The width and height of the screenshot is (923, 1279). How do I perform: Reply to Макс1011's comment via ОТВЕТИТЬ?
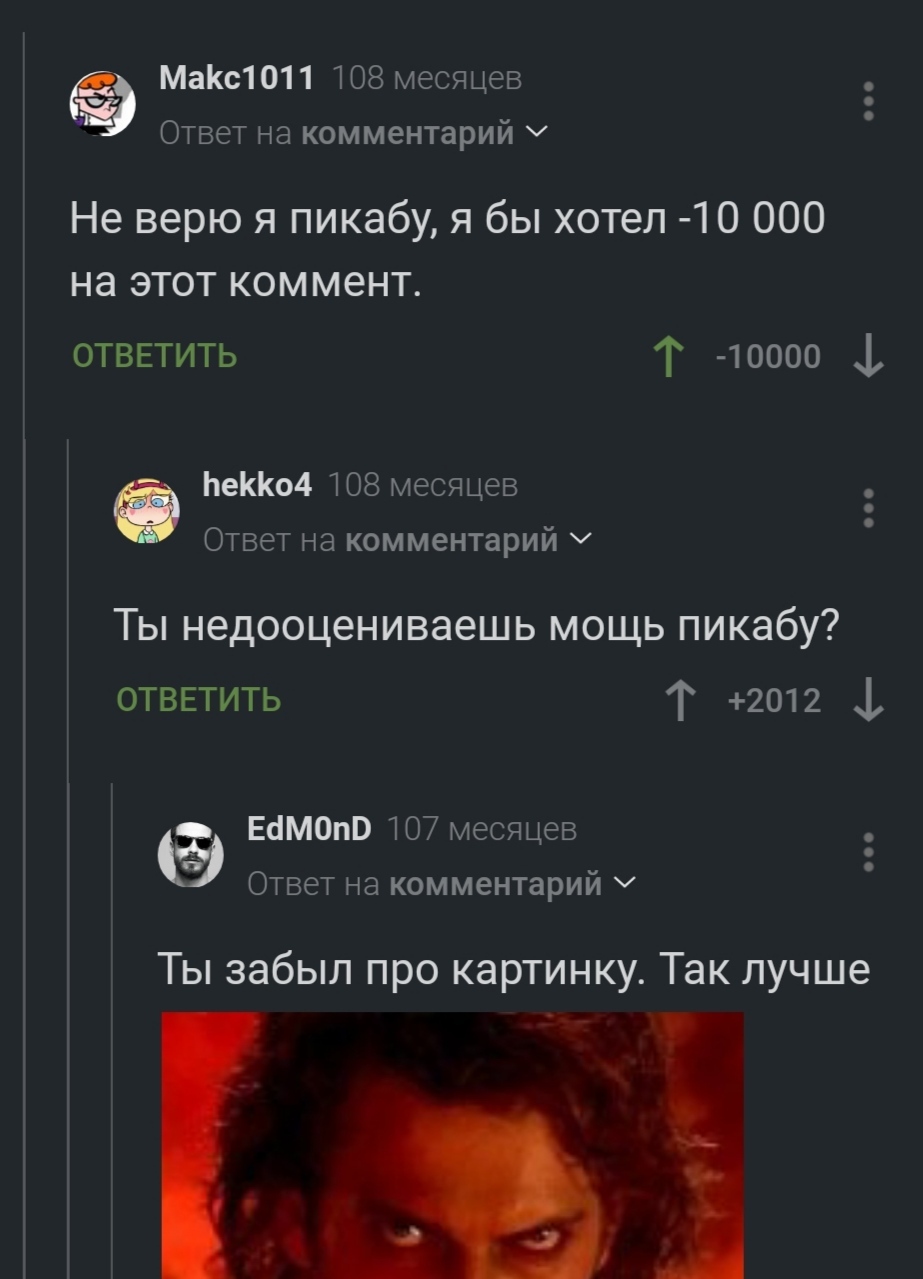point(155,355)
